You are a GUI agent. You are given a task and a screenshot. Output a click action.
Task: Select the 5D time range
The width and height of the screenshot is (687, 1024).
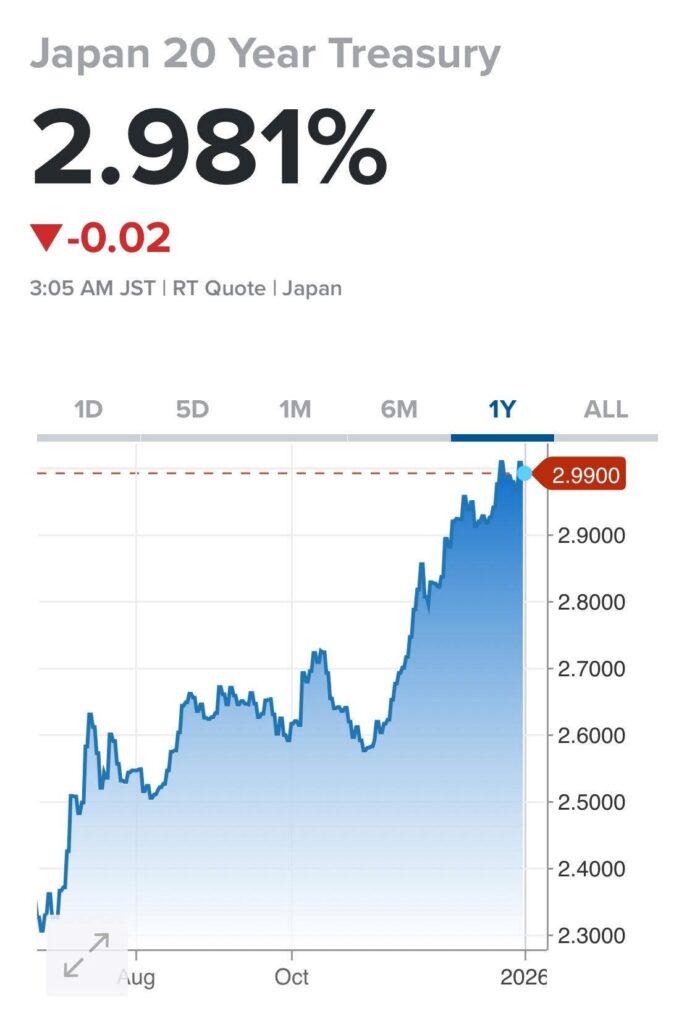click(x=192, y=410)
